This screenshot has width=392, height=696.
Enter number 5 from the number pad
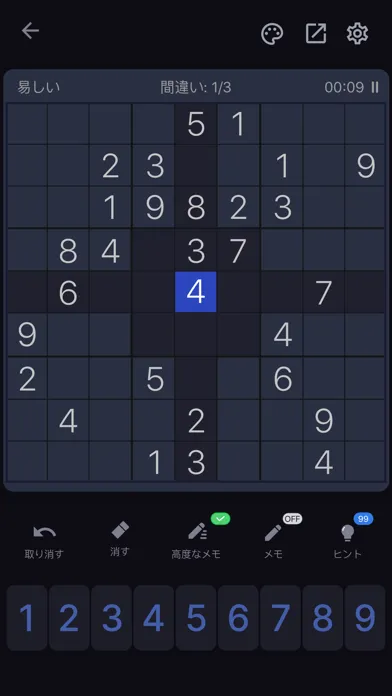tap(196, 617)
